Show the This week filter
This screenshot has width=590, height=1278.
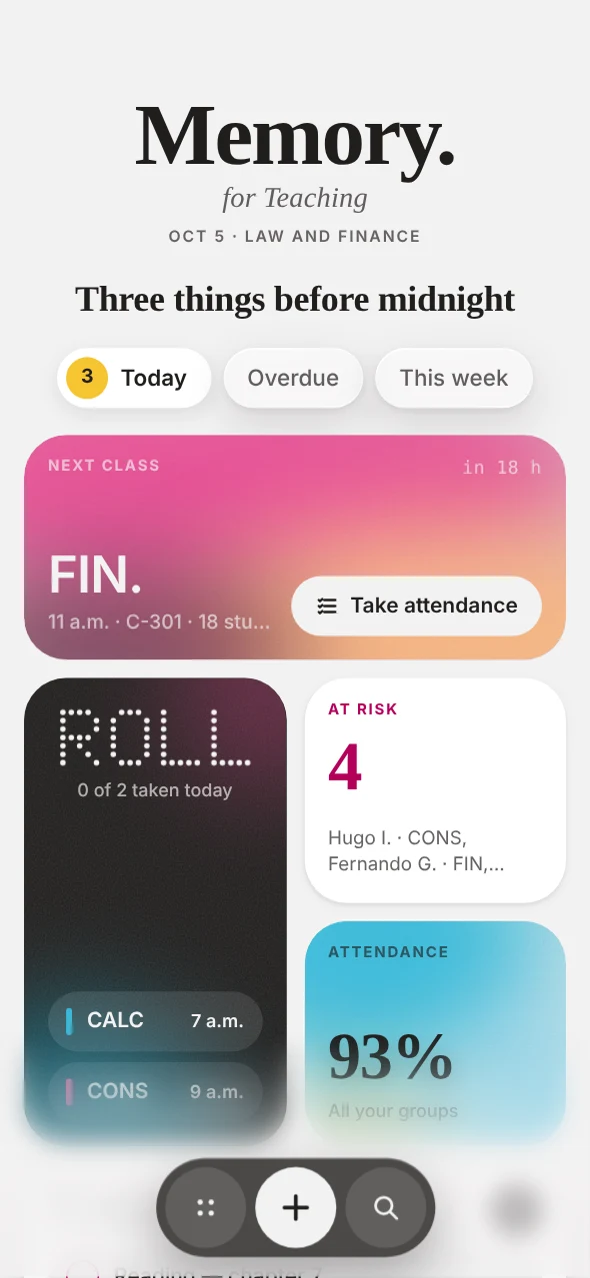tap(454, 378)
